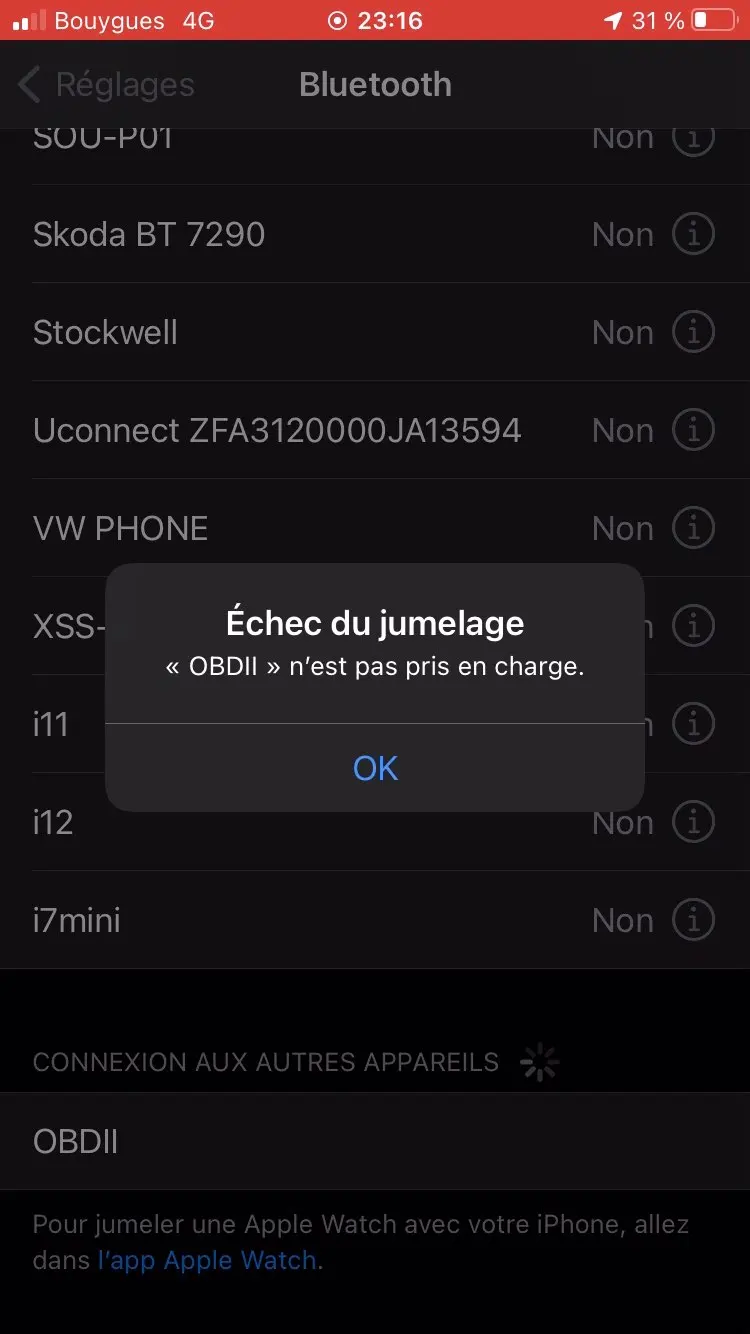Screen dimensions: 750x1334
Task: Select Stockwell in the device list
Action: [x=106, y=332]
